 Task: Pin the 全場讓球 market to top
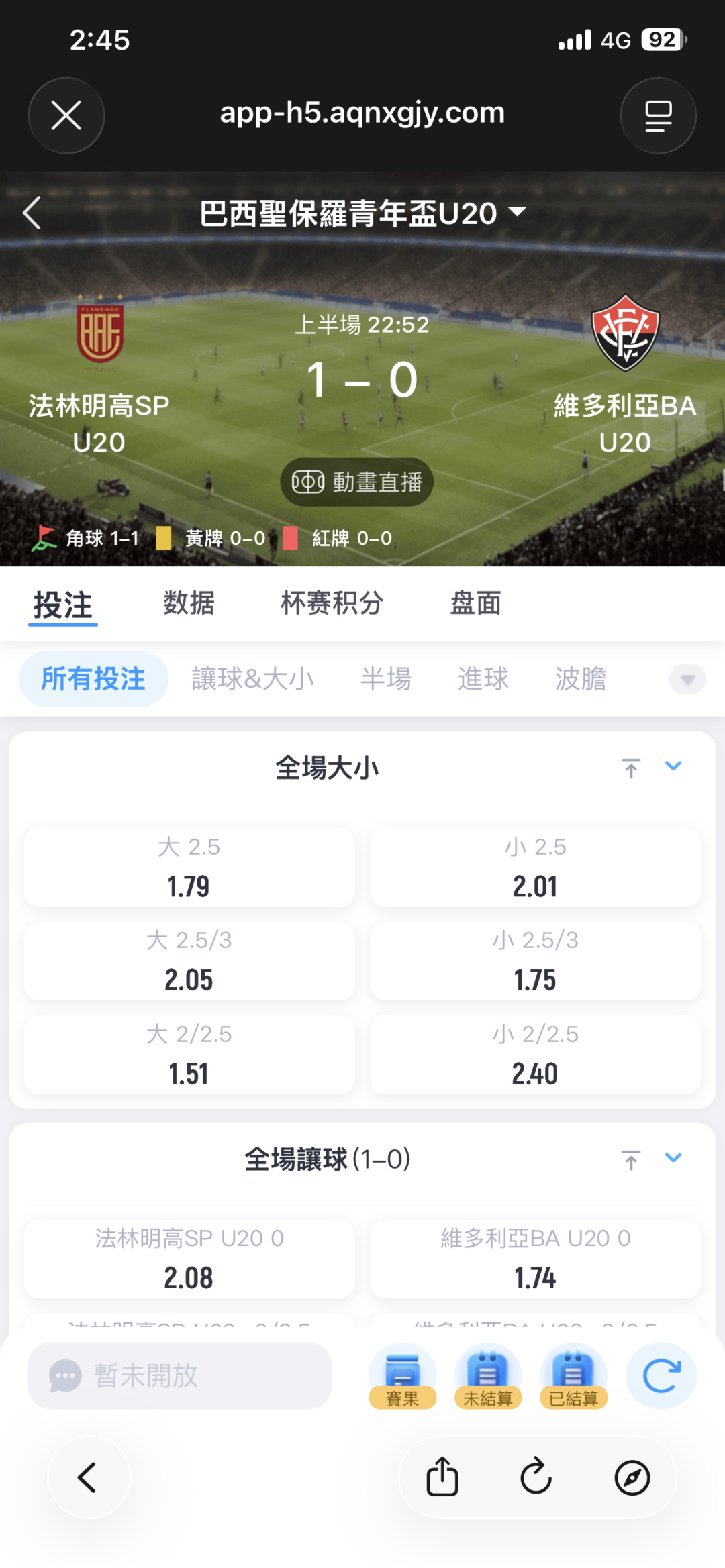(x=631, y=1159)
